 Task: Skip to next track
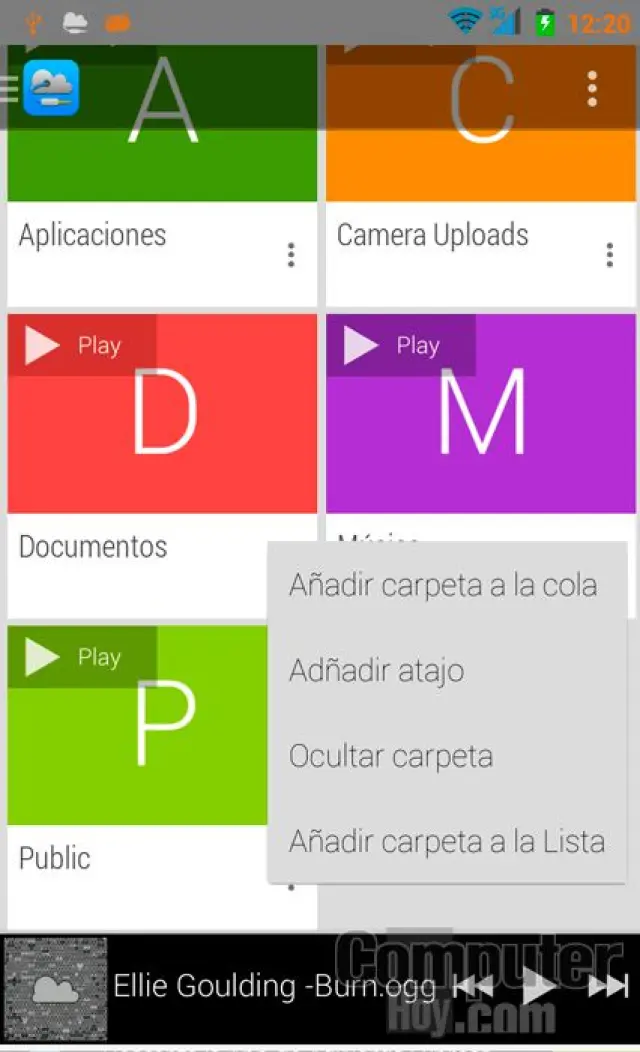tap(607, 987)
